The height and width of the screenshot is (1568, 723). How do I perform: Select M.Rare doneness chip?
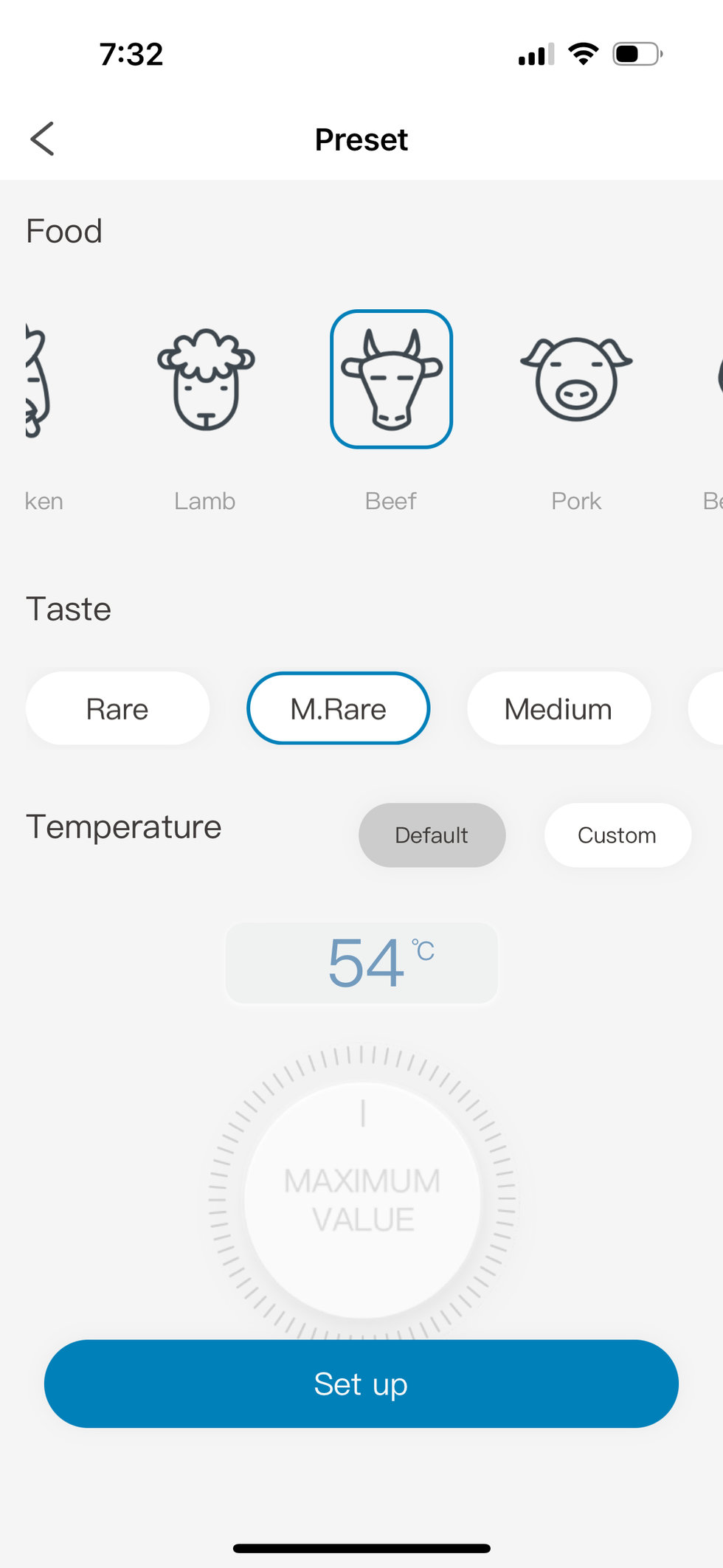(x=338, y=708)
